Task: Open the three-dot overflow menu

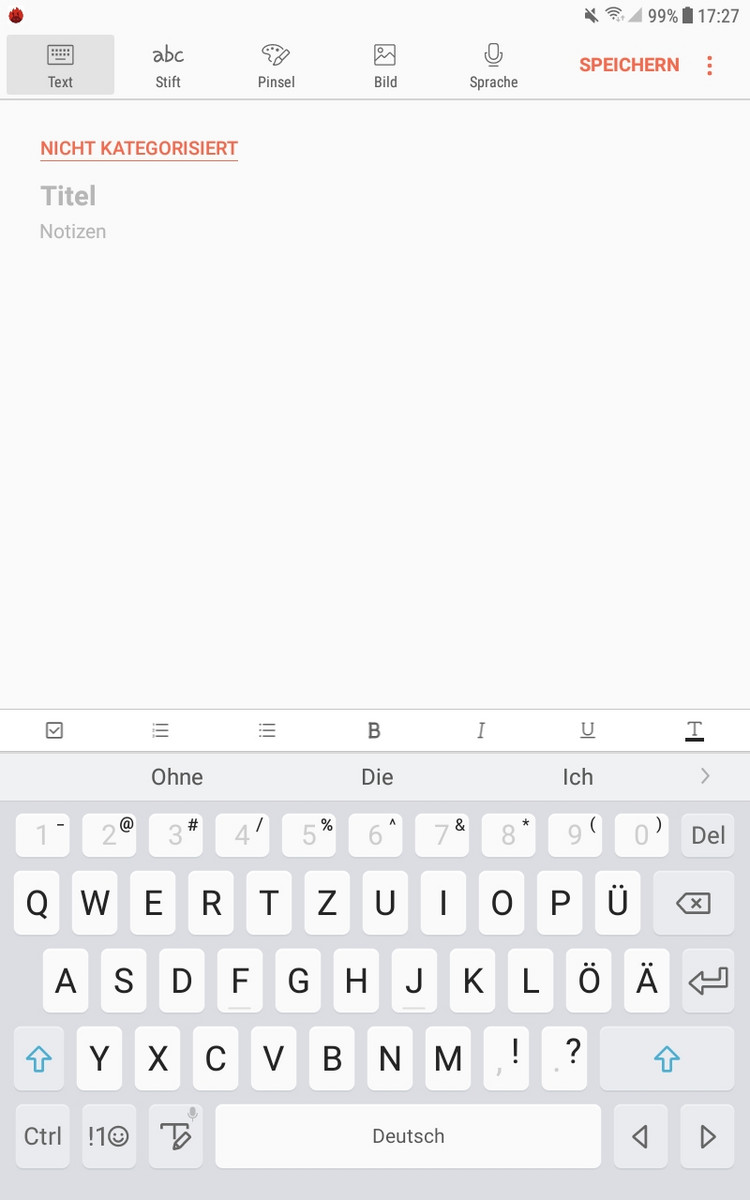Action: 710,66
